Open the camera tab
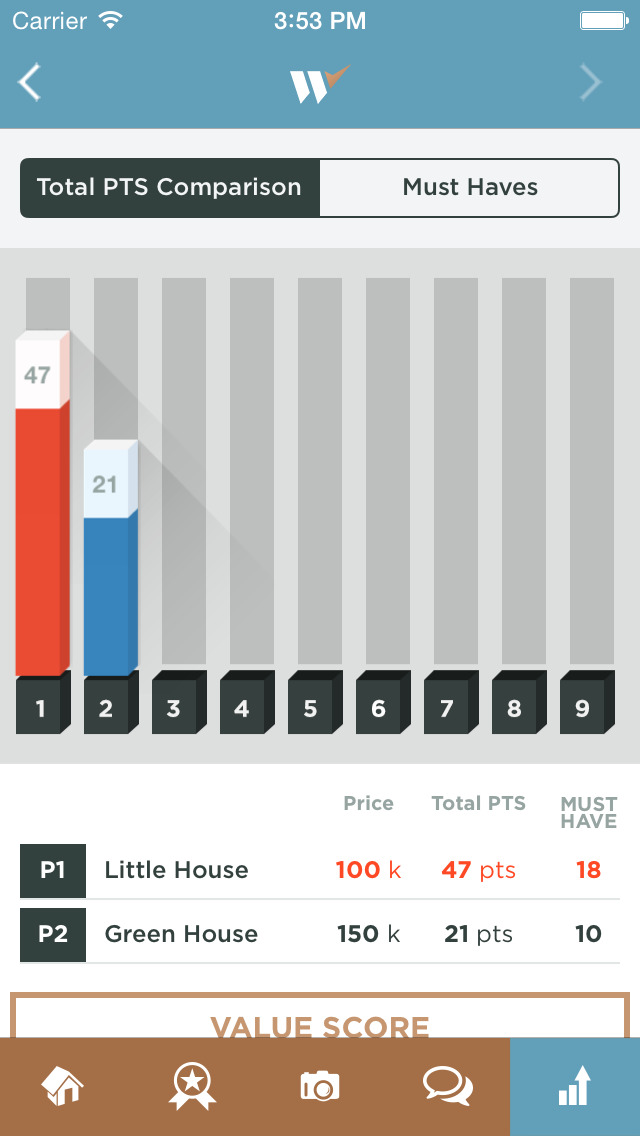 [x=320, y=1086]
